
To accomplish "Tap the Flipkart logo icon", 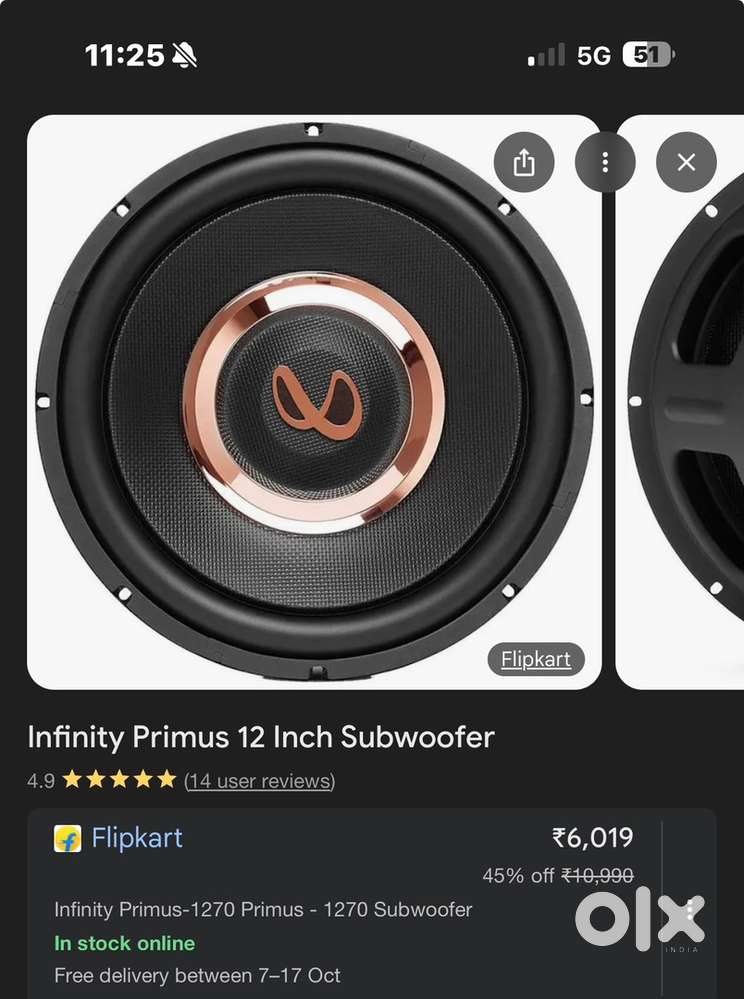I will 66,839.
